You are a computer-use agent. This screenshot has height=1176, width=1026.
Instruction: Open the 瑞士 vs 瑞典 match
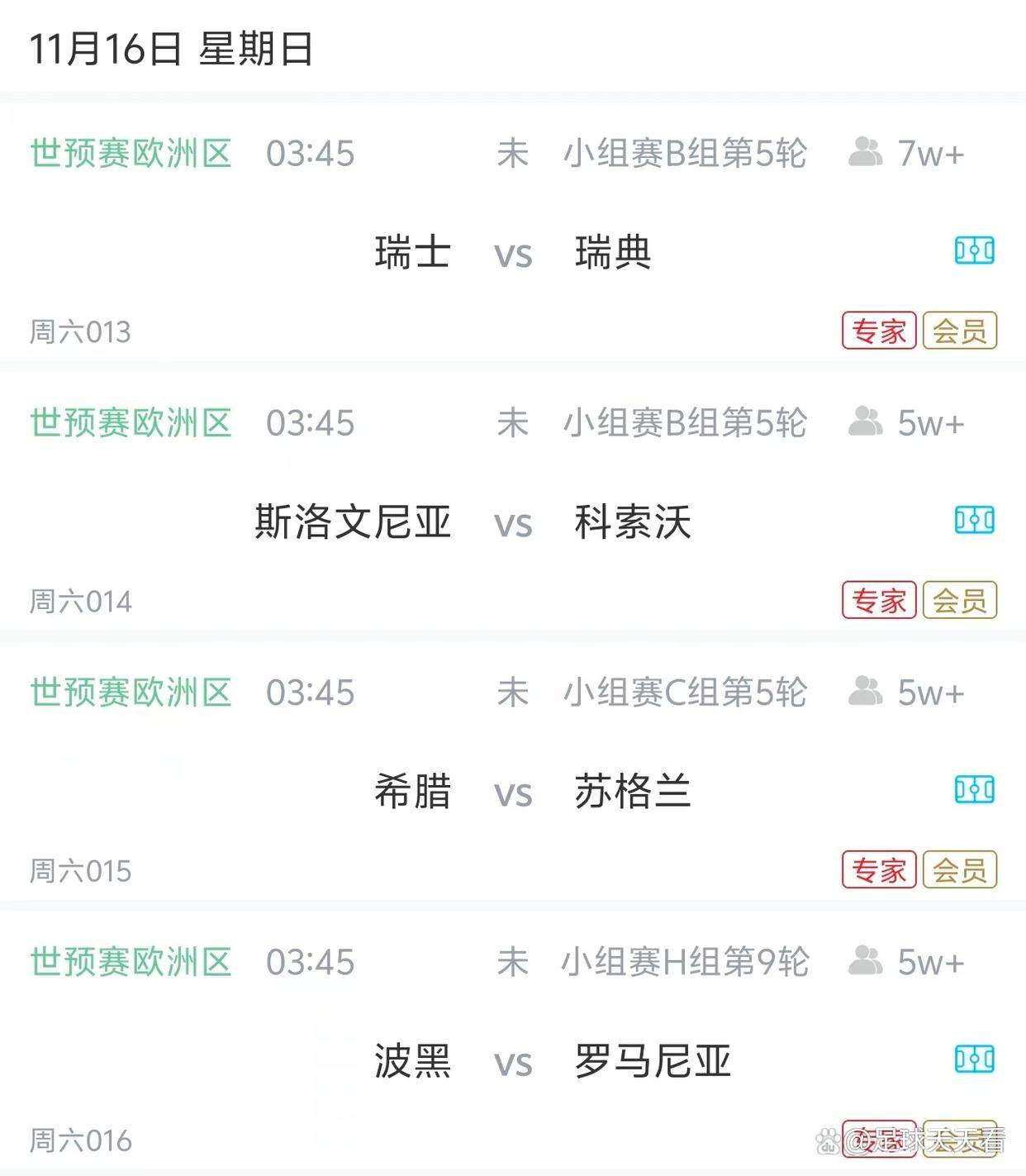click(x=512, y=252)
